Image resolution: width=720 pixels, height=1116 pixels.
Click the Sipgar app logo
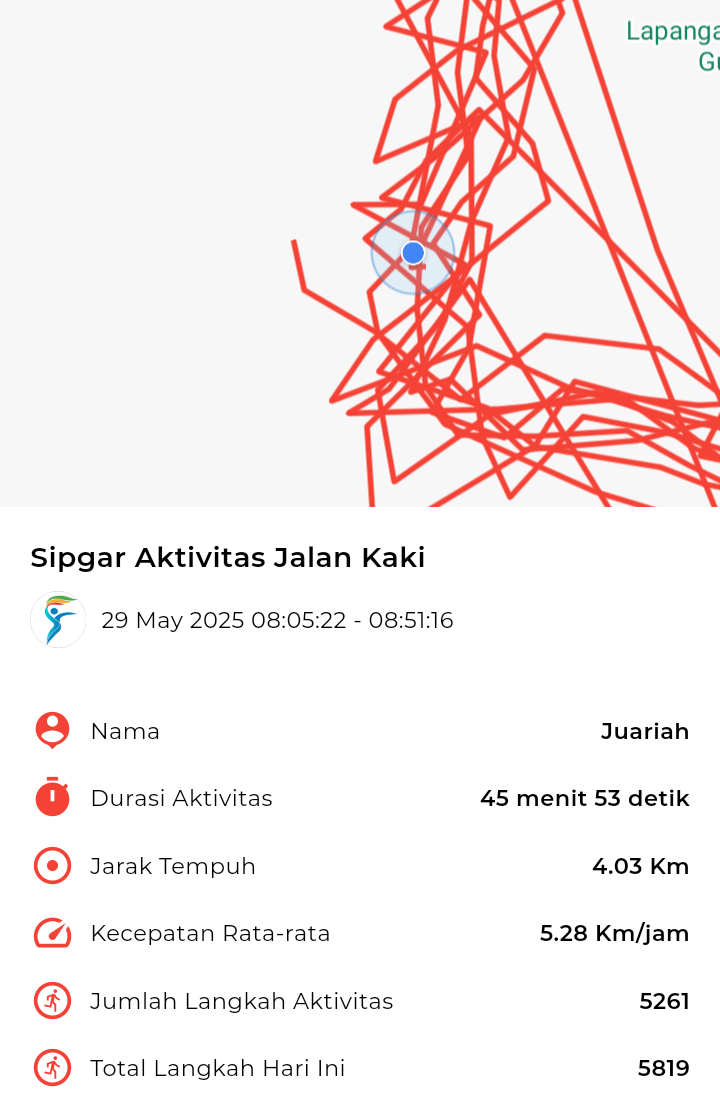57,620
